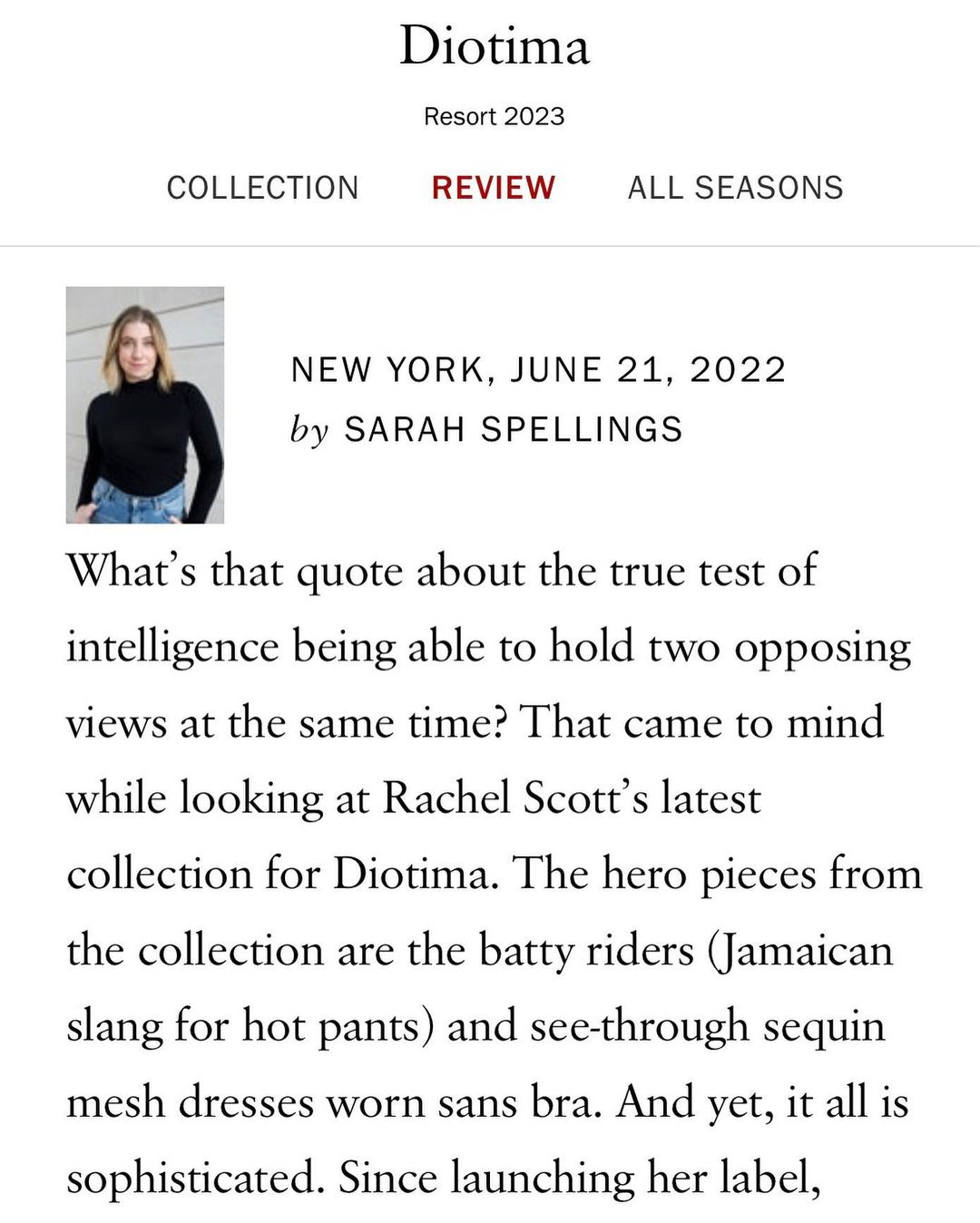Switch to the Collection tab
The height and width of the screenshot is (1223, 980).
click(263, 188)
